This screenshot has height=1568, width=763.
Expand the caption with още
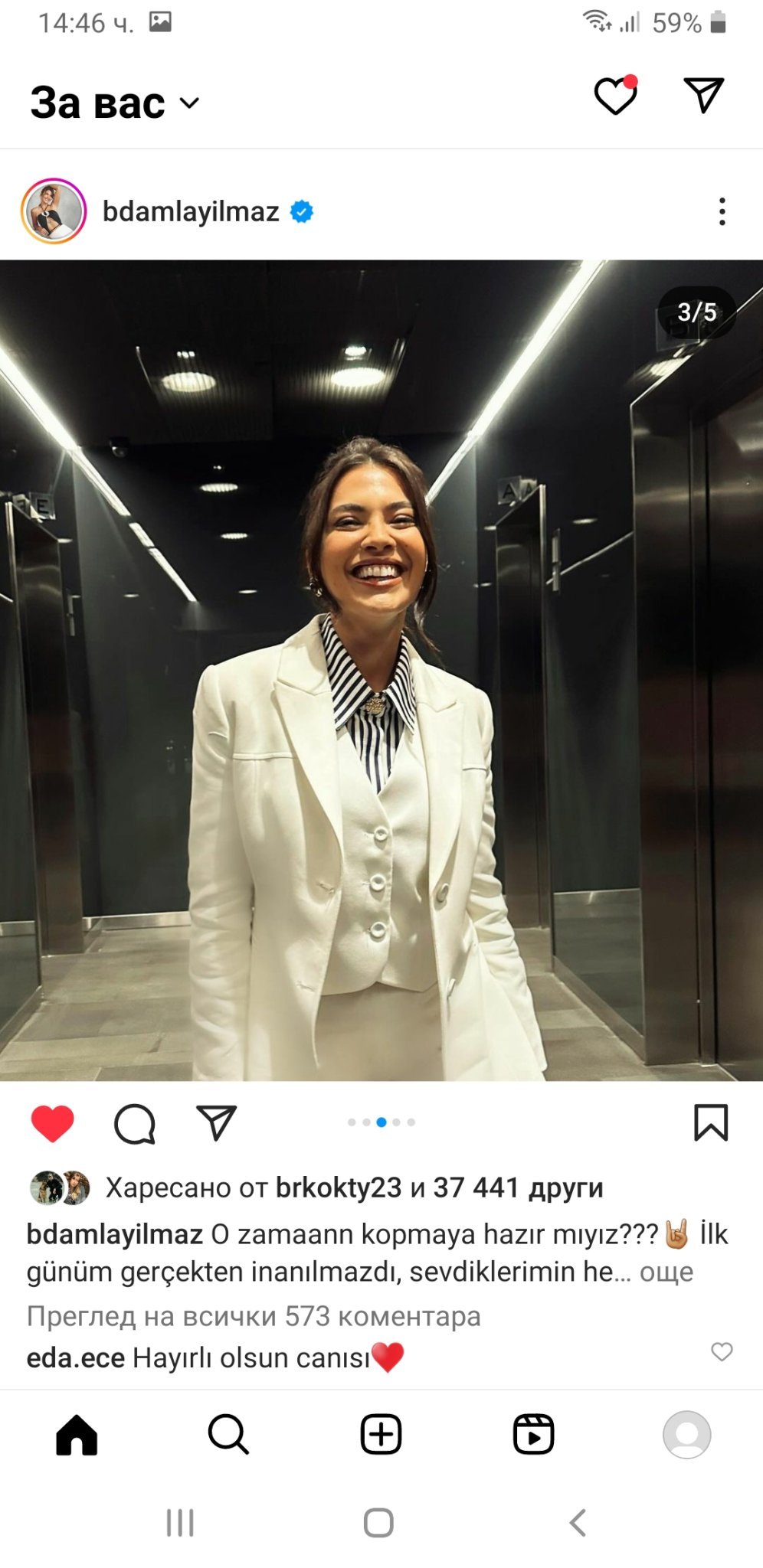click(666, 1272)
